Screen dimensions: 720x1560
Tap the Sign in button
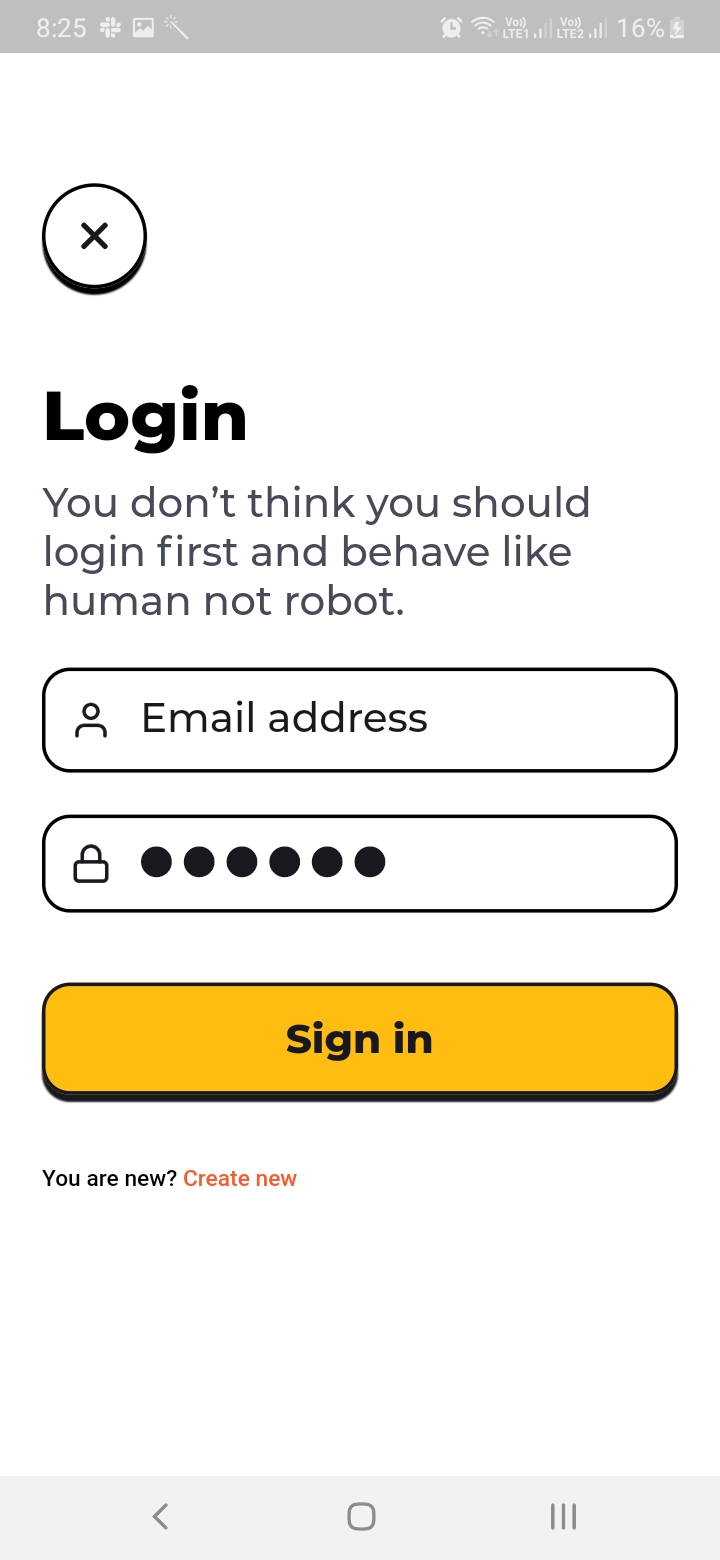click(360, 1040)
